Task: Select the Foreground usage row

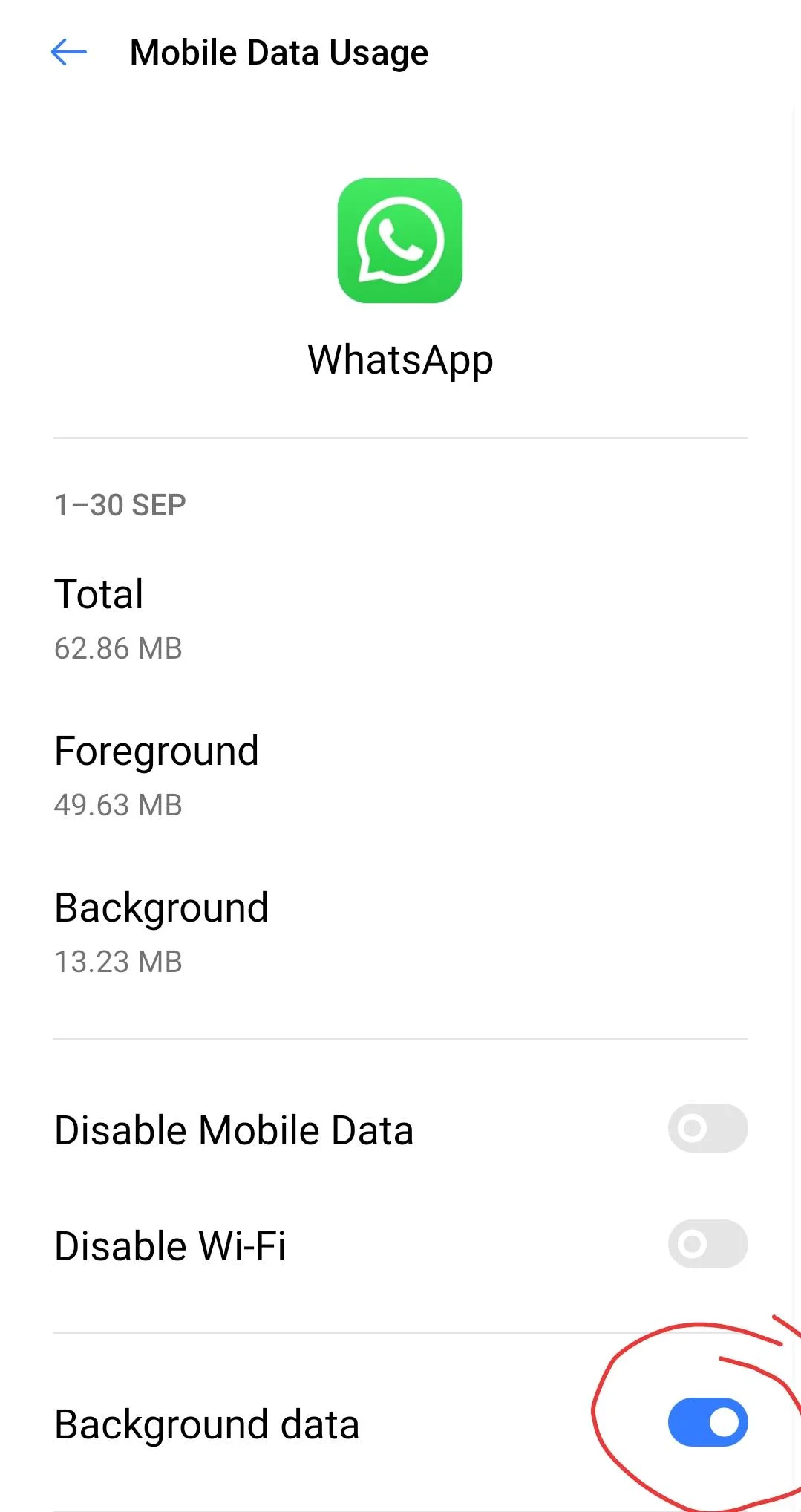Action: coord(157,751)
